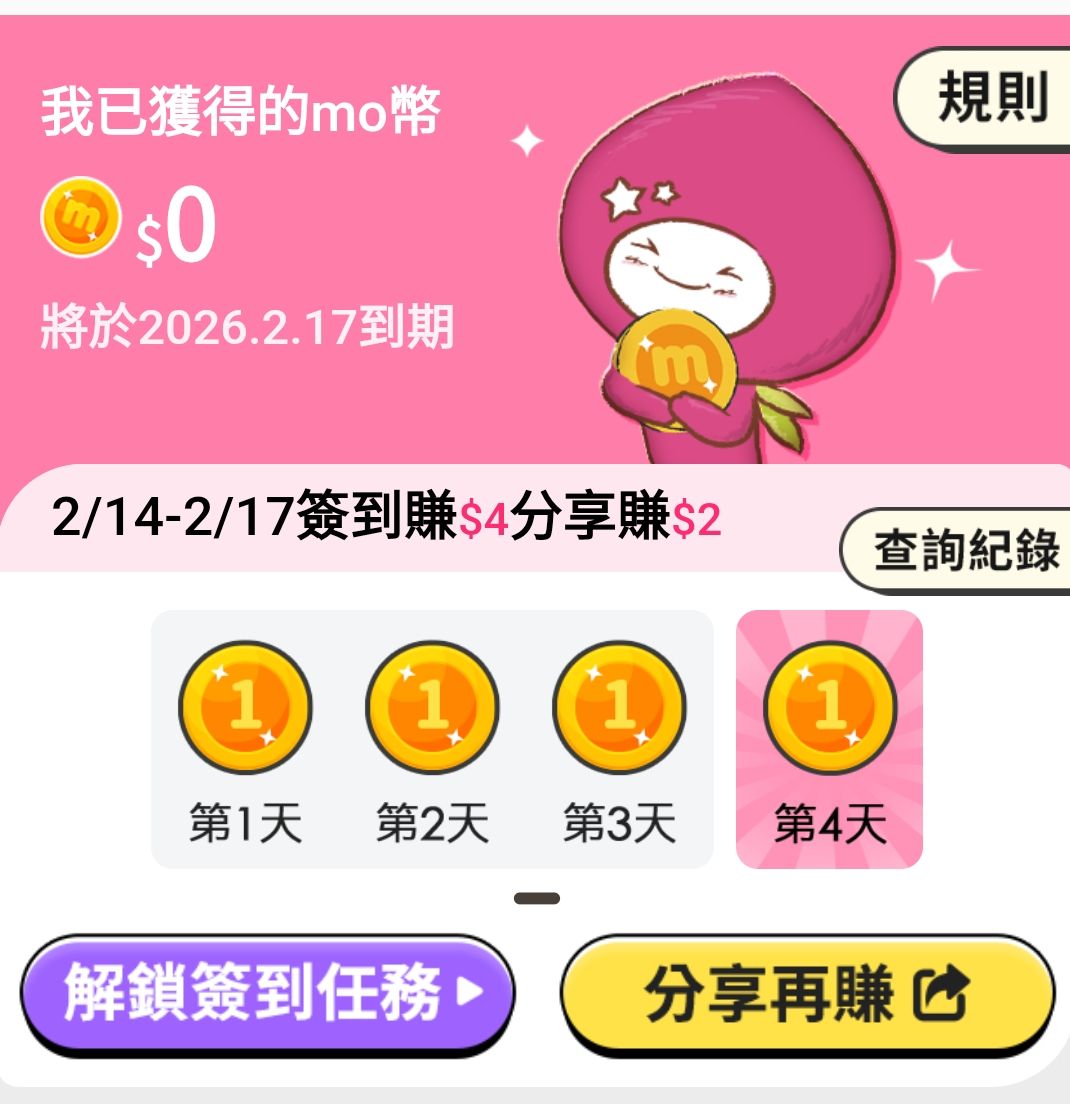Tap 解鎖簽到任務 to unlock check-in
This screenshot has width=1070, height=1104.
pos(267,994)
